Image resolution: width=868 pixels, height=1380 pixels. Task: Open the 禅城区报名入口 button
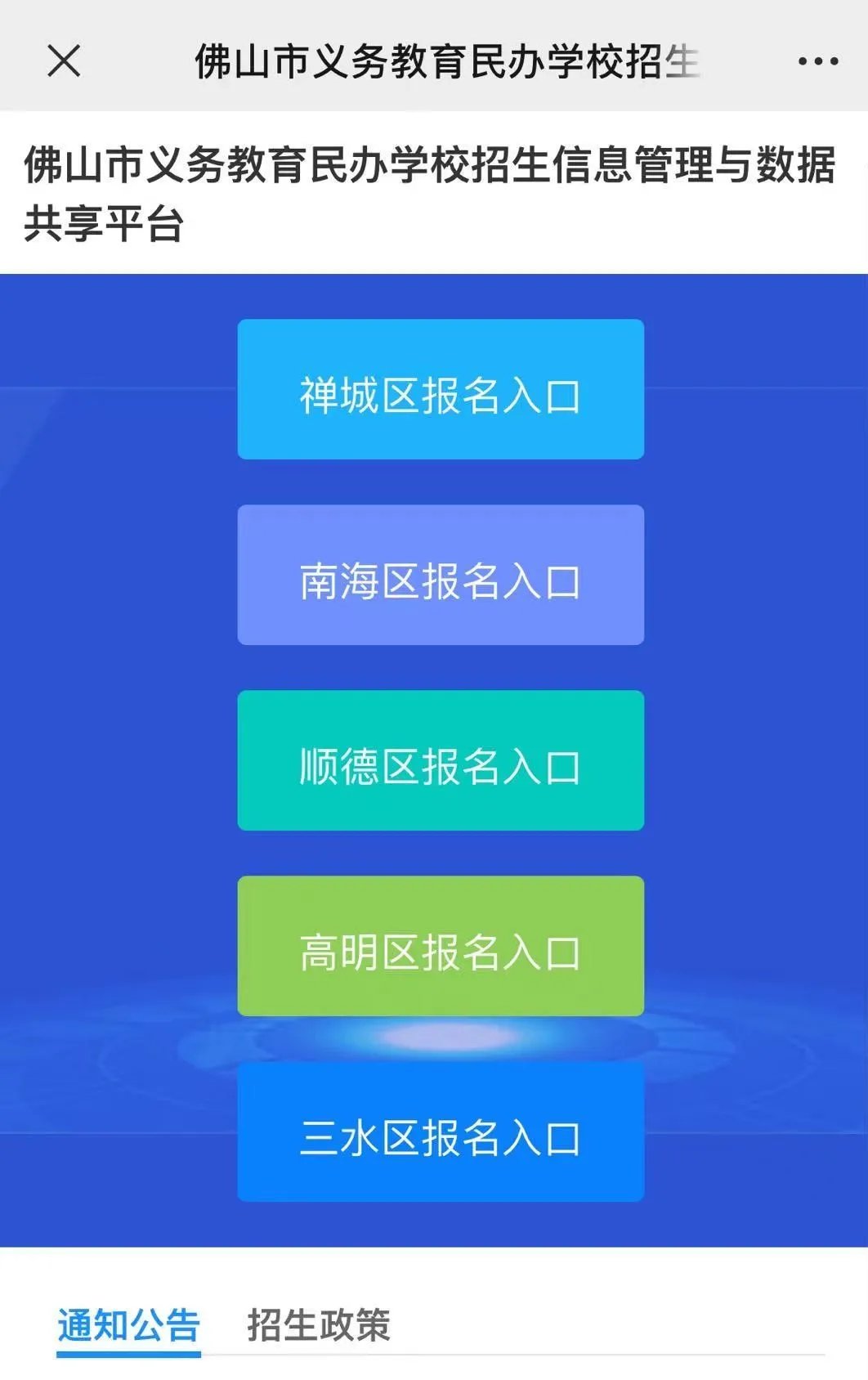click(441, 389)
